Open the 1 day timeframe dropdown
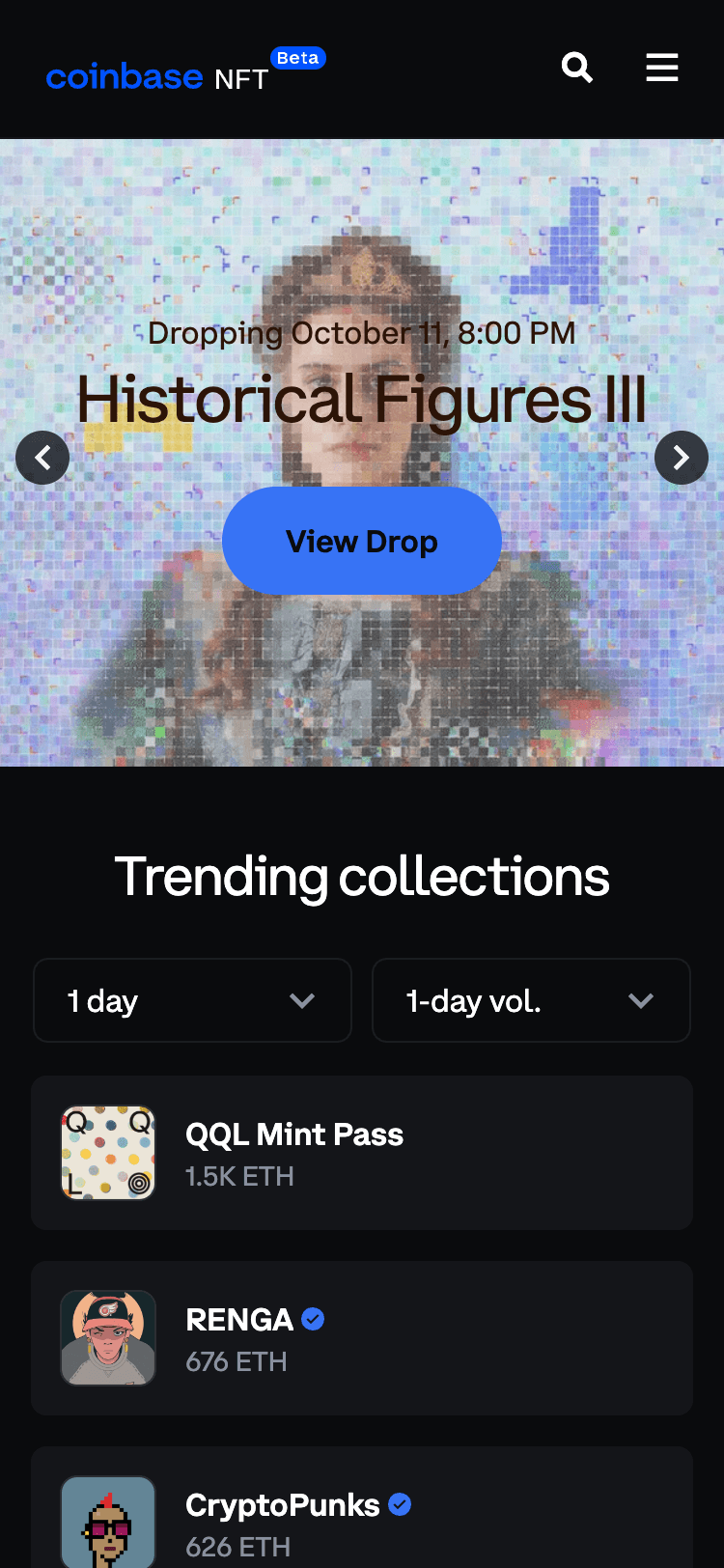Viewport: 724px width, 1568px height. pos(192,1000)
